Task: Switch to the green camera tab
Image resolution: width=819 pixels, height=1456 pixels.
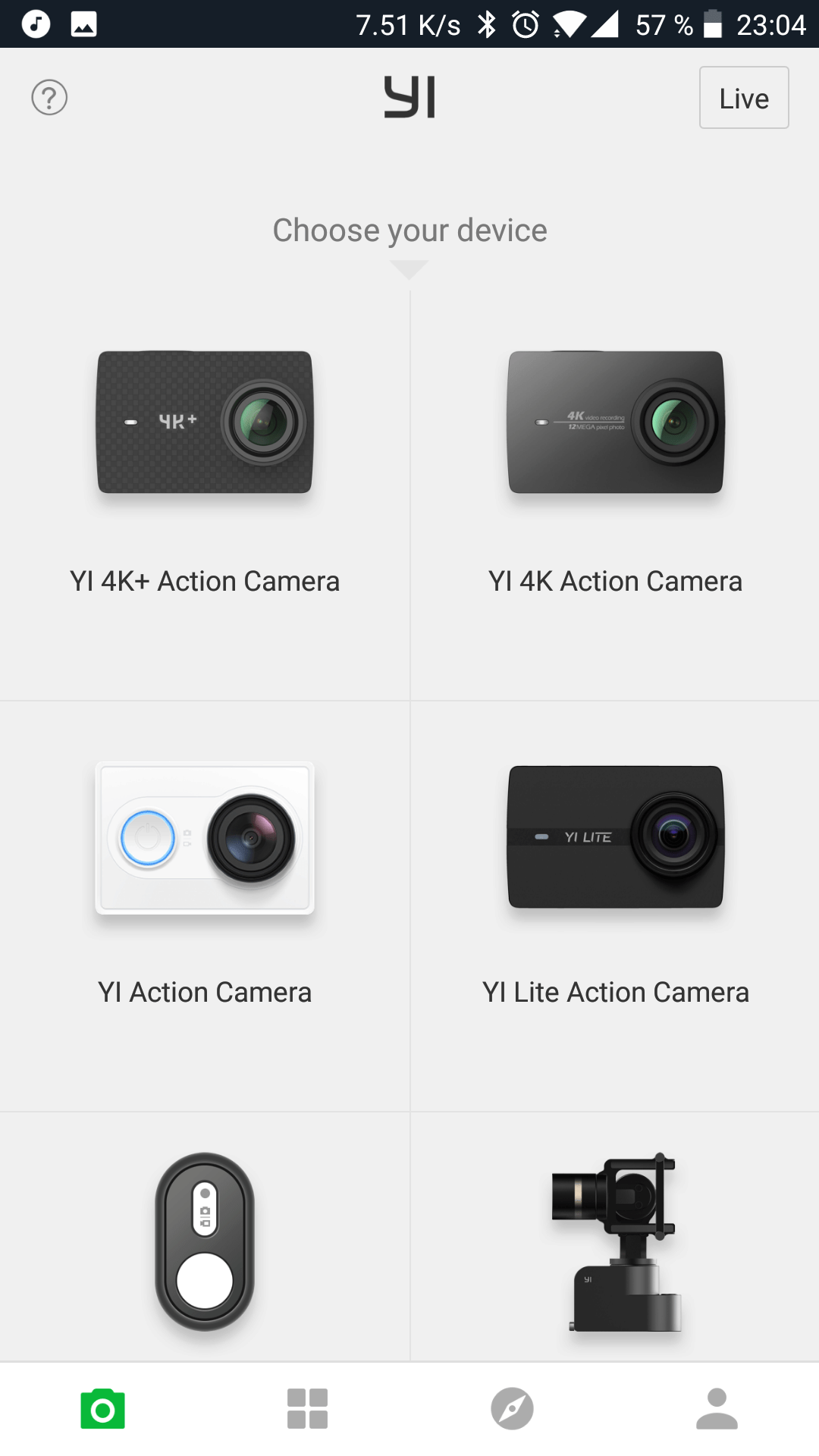Action: coord(102,1409)
